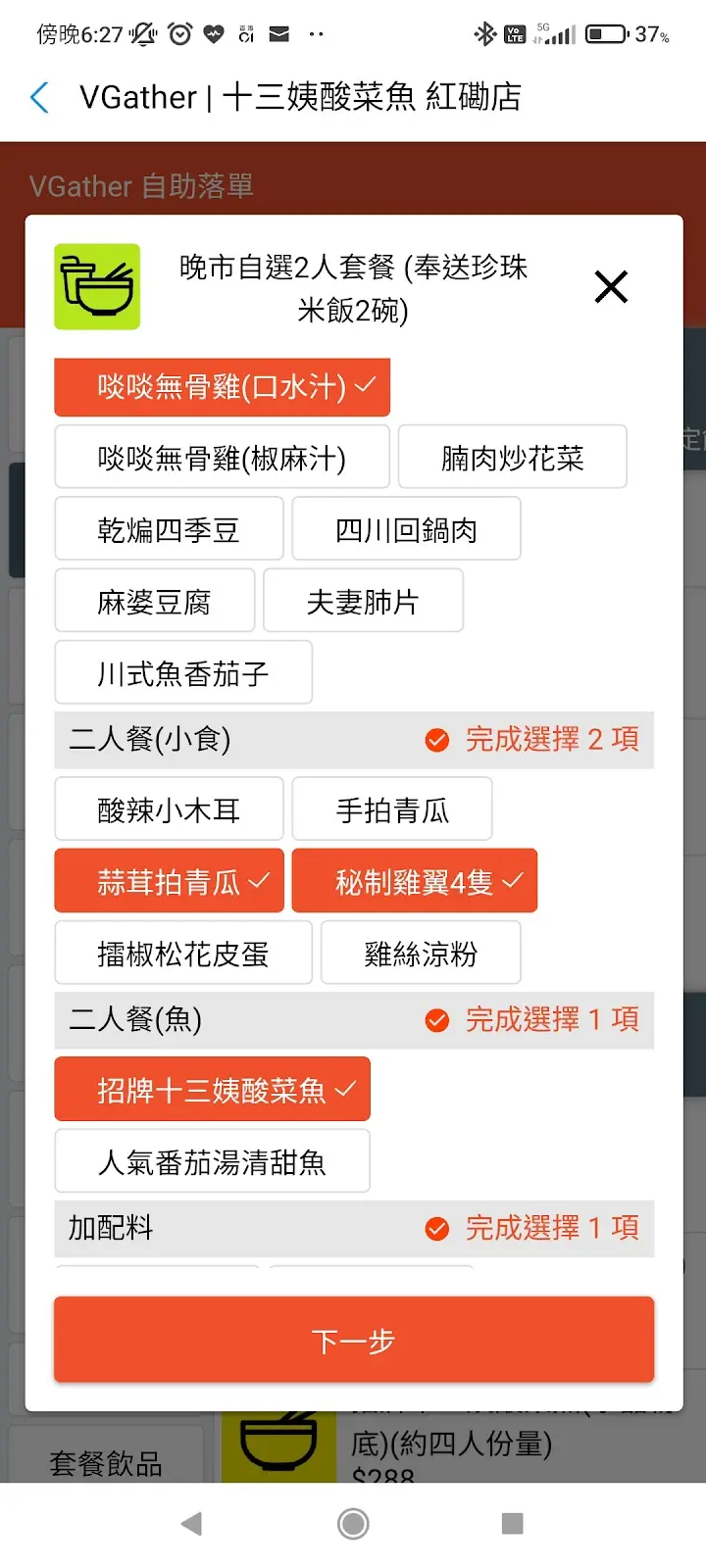The image size is (706, 1568).
Task: Select 夫妻肺片
Action: pos(363,601)
